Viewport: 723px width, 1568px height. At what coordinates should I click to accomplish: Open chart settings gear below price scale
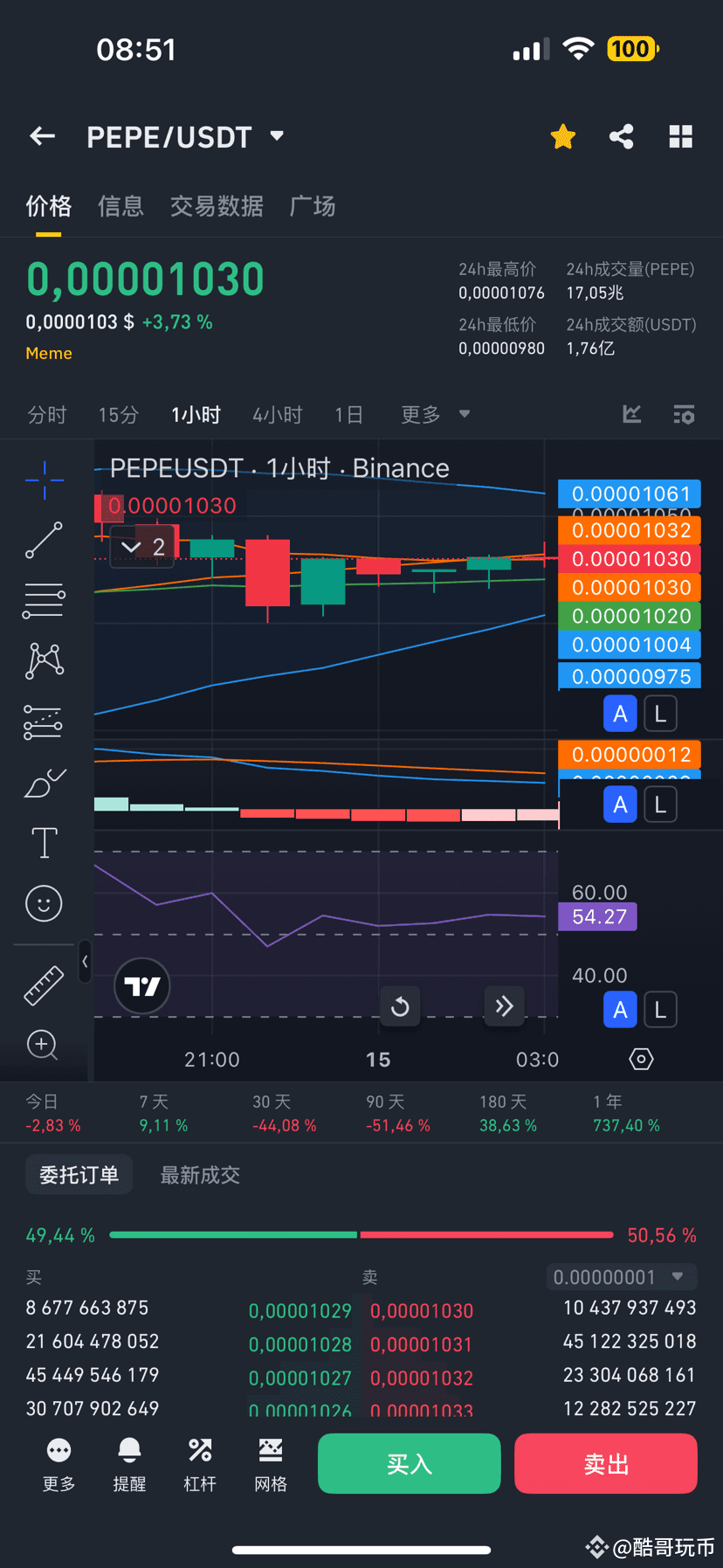pos(641,1059)
